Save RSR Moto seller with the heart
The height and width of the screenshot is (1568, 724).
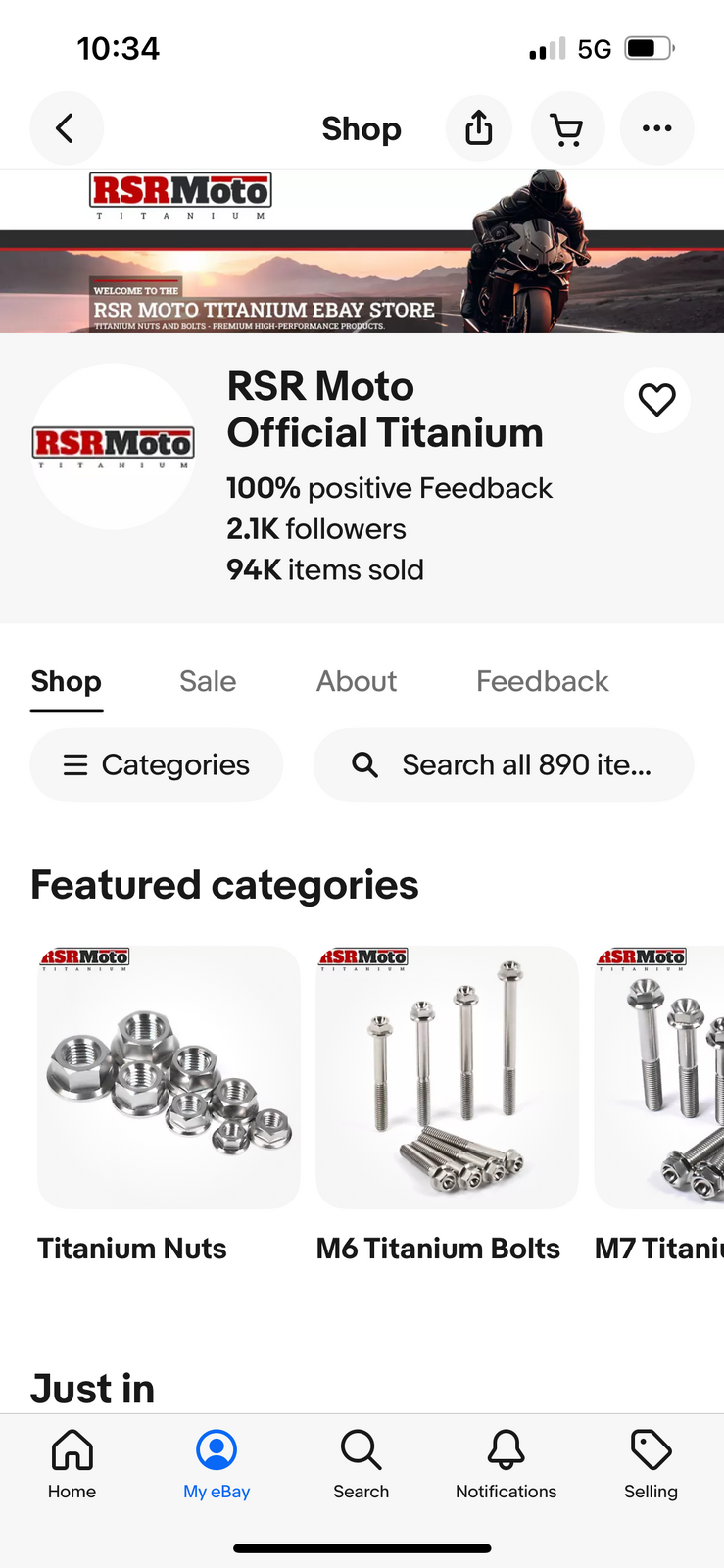[656, 400]
